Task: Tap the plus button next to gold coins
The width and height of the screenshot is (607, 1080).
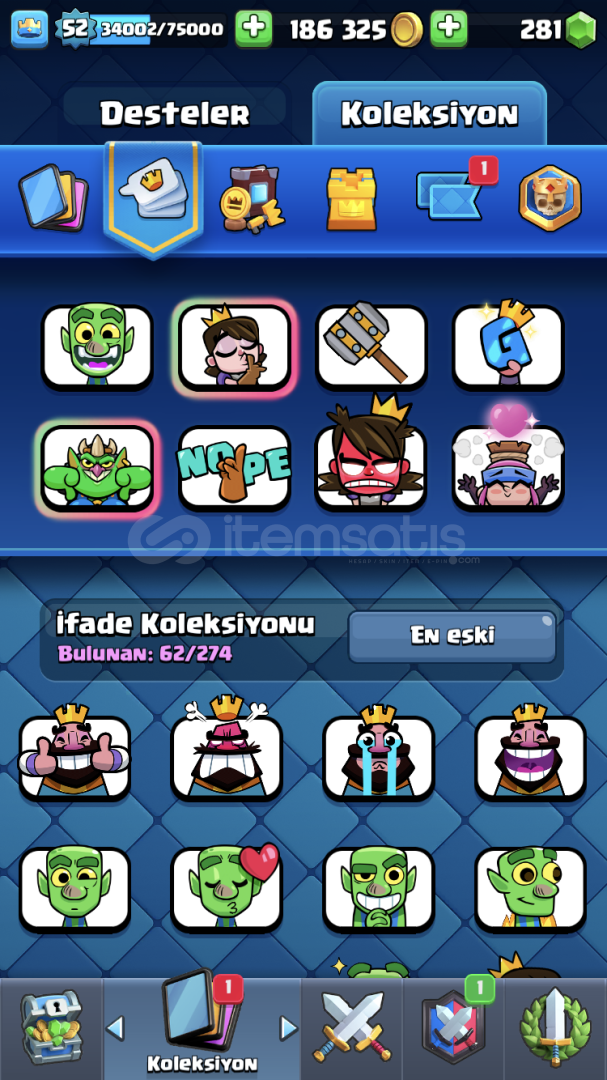Action: coord(449,29)
